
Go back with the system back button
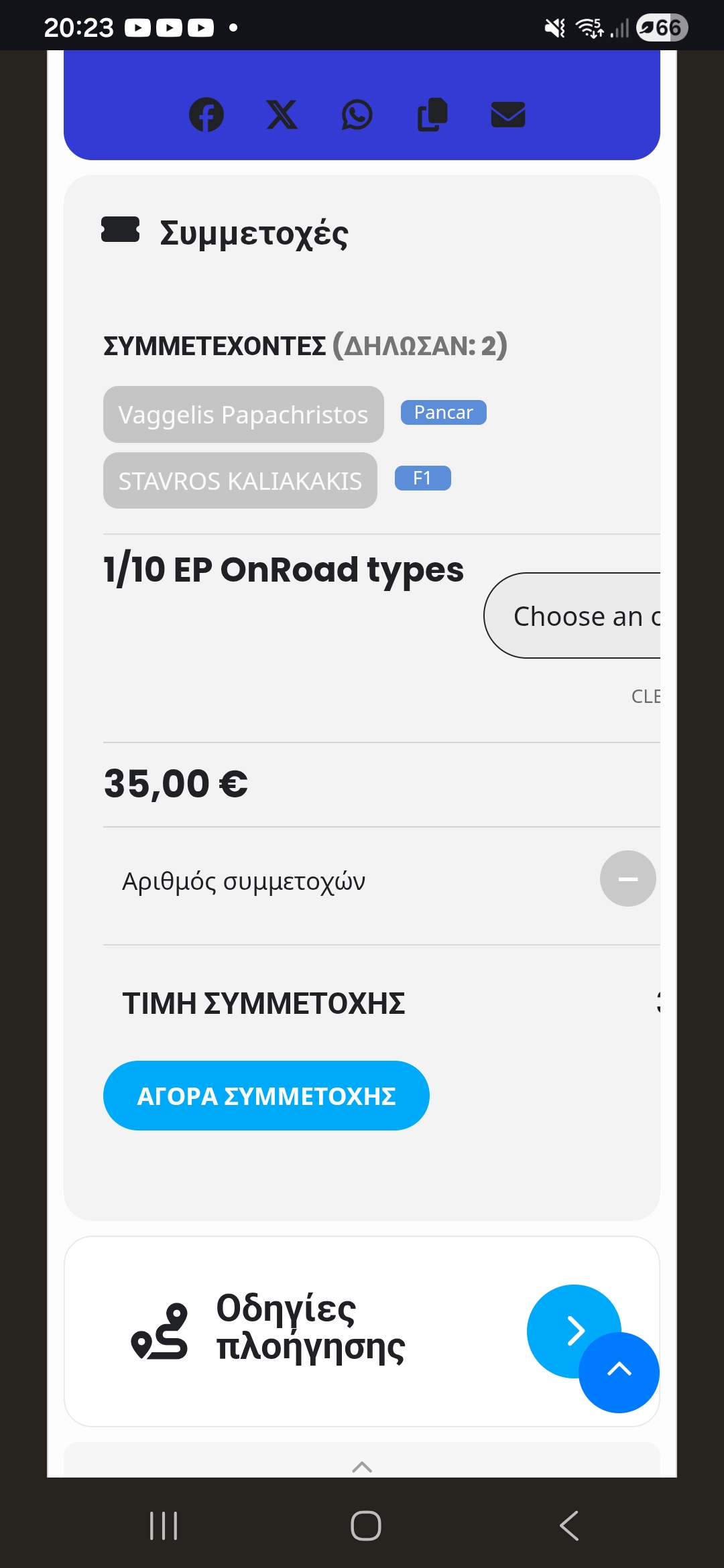click(x=569, y=1526)
